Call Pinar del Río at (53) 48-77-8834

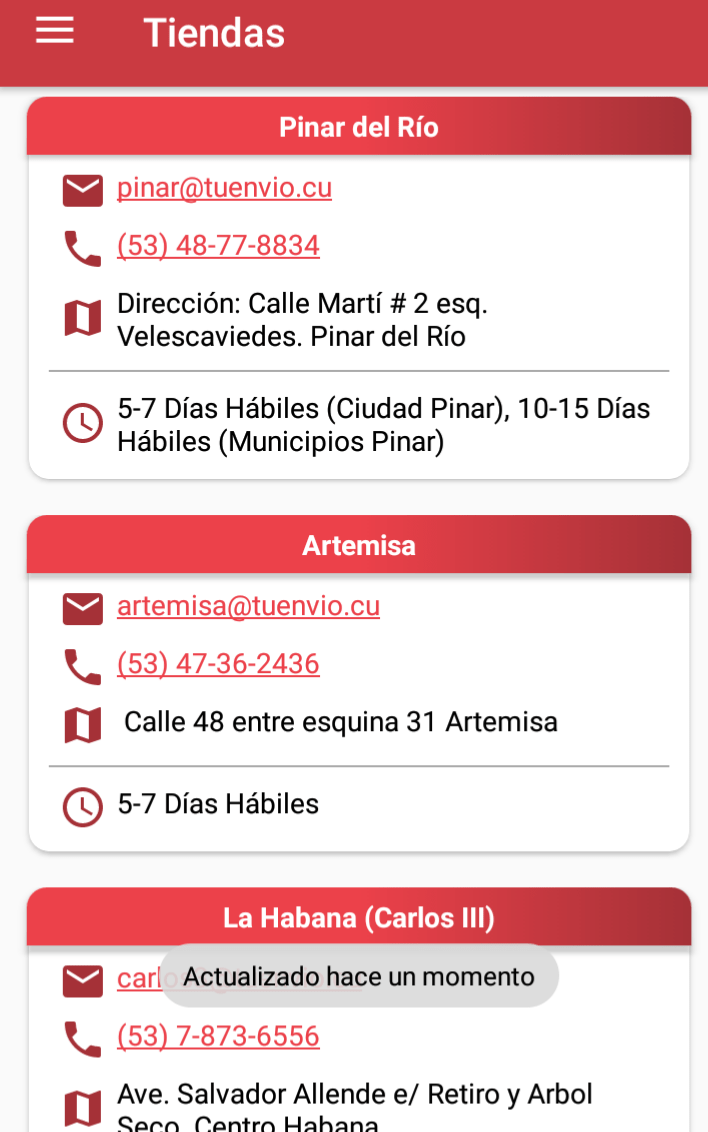point(218,246)
